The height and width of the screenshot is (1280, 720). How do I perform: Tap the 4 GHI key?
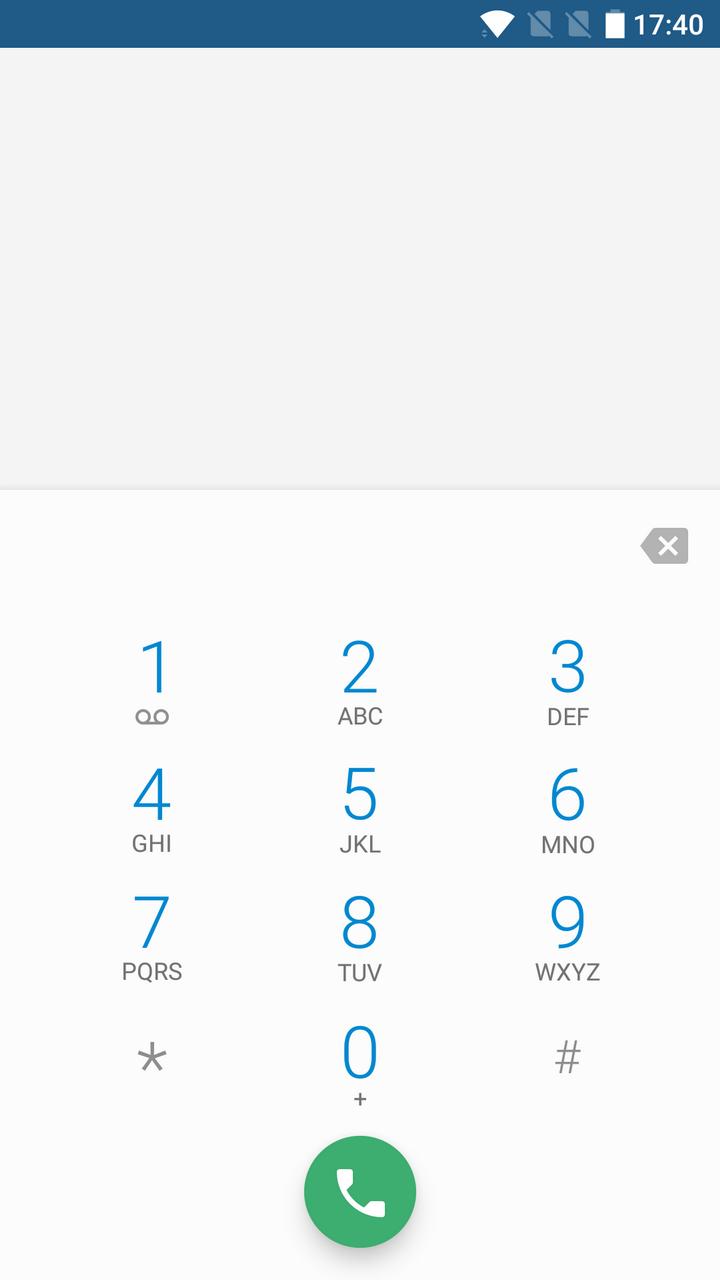[x=152, y=810]
